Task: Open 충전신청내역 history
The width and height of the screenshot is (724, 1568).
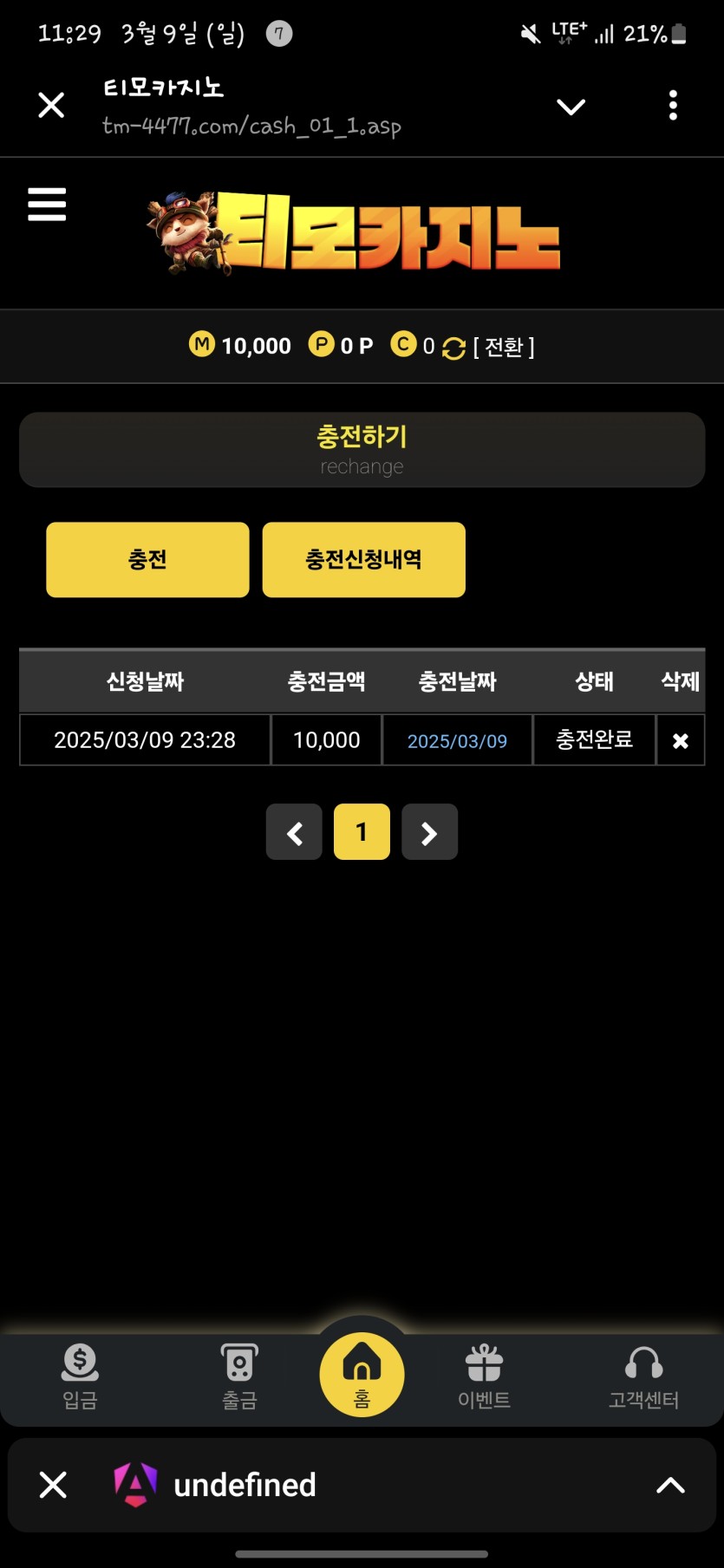Action: [x=363, y=560]
